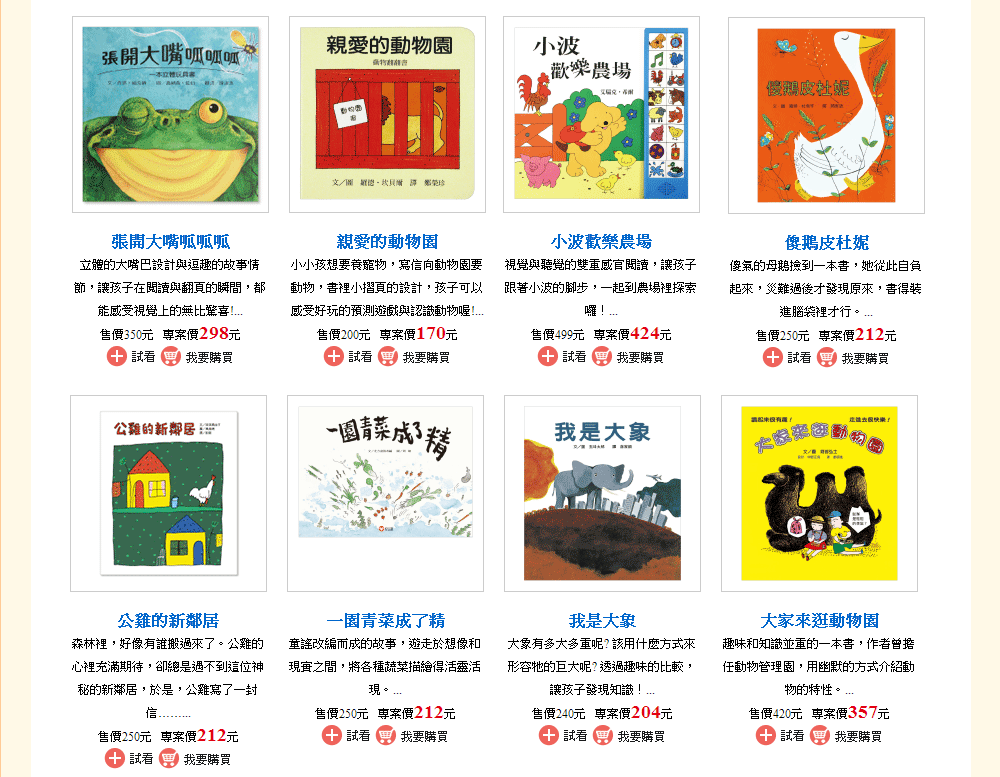The image size is (1000, 777).
Task: Preview 公雞的新鄰居 with 試看
Action: coord(129,758)
